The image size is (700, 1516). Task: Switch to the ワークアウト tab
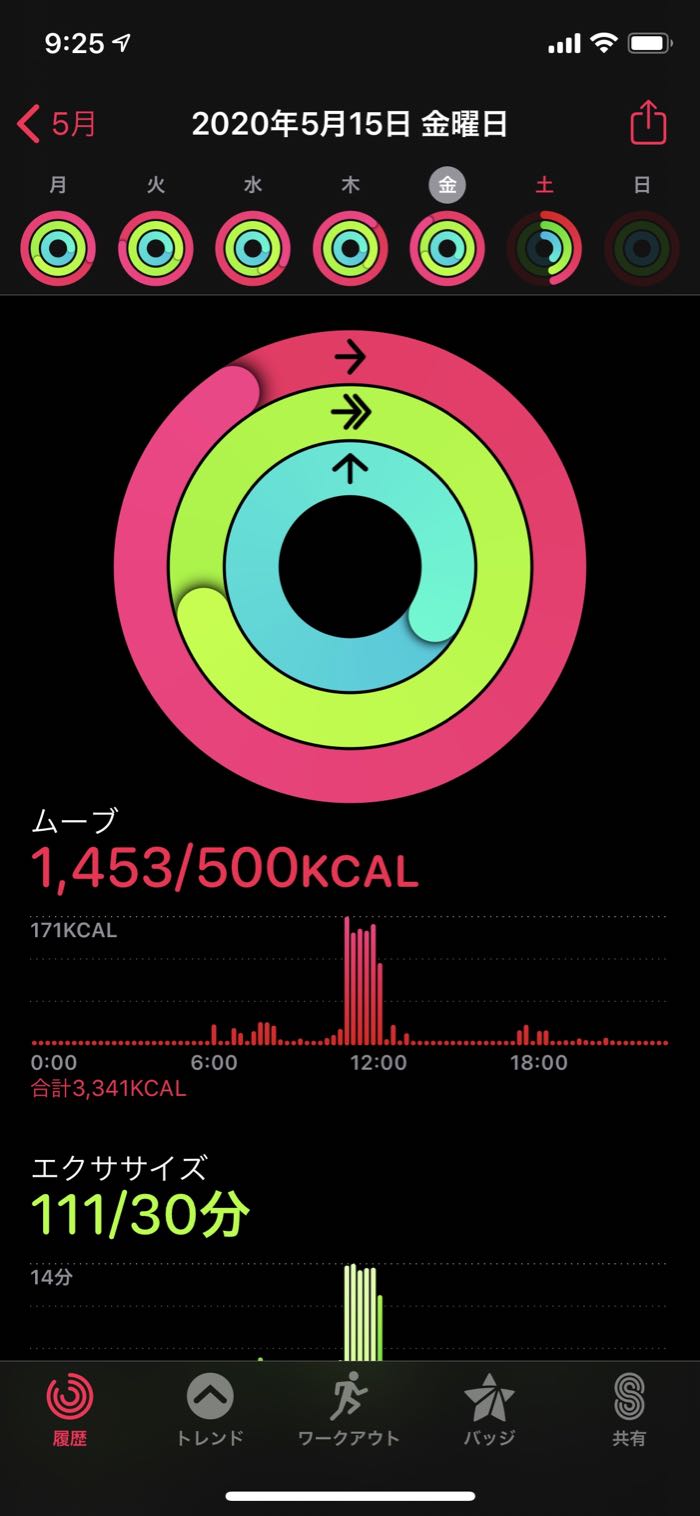tap(349, 1408)
